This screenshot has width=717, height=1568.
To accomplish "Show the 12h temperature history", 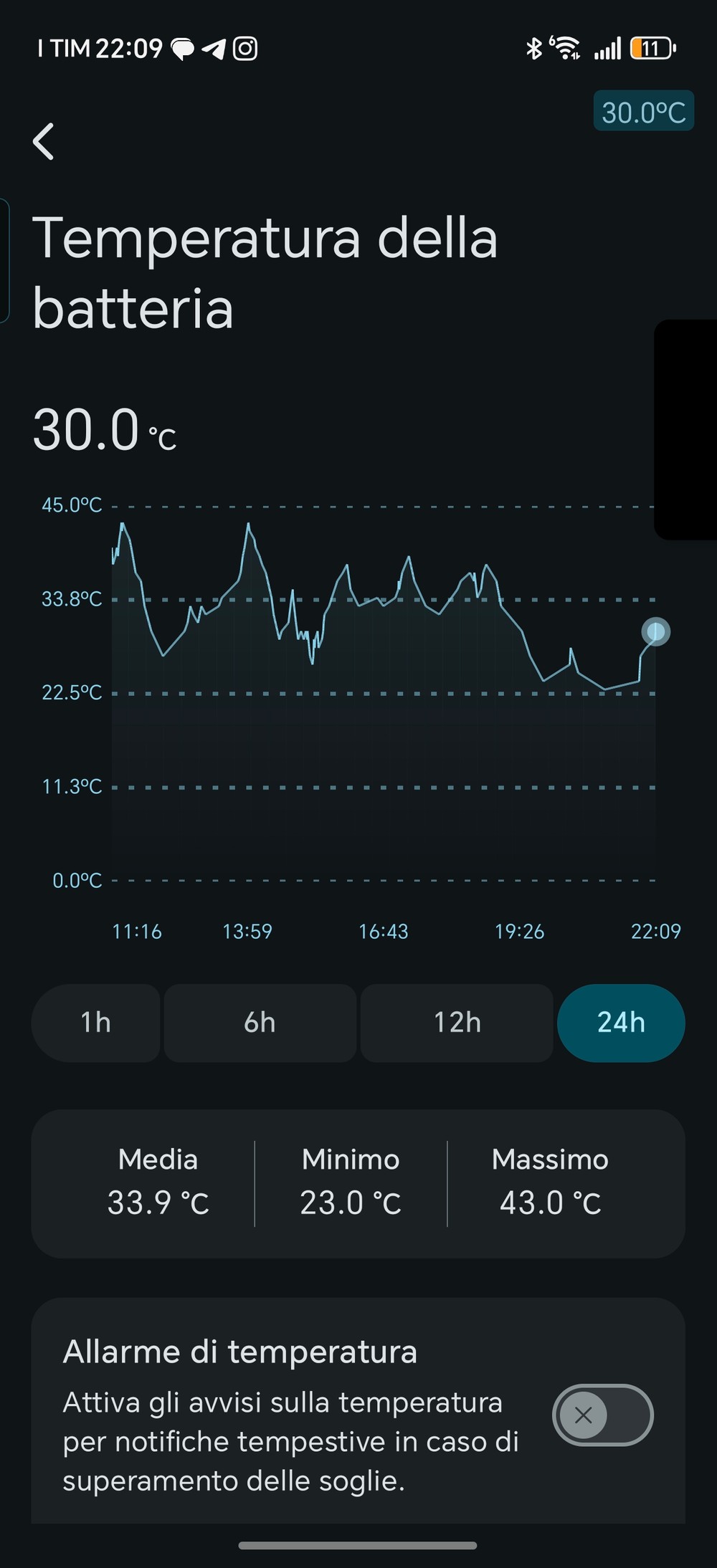I will click(x=457, y=1023).
